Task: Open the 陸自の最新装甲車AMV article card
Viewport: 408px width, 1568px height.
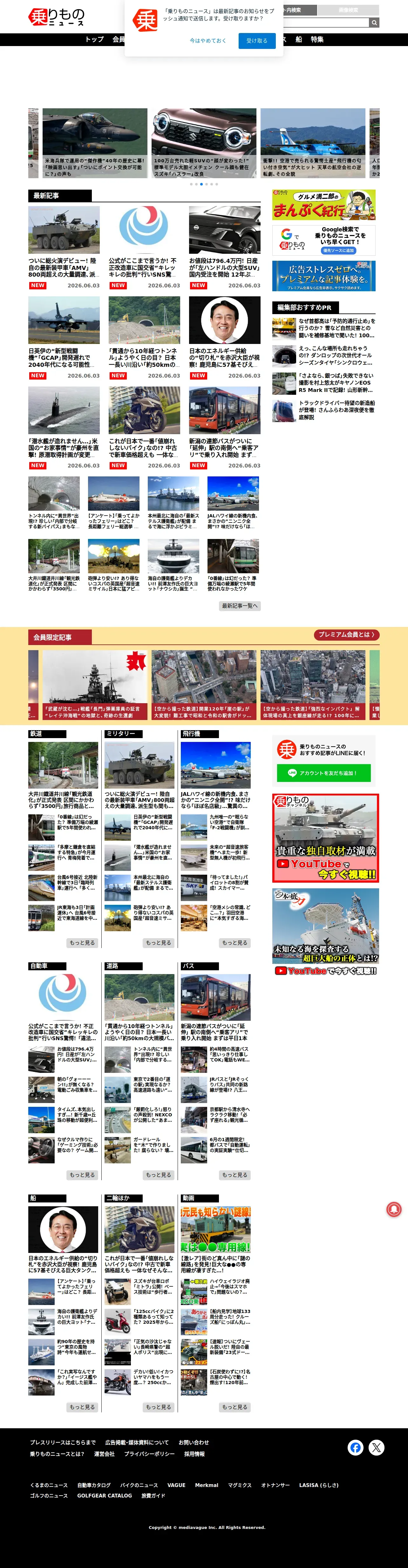Action: 64,247
